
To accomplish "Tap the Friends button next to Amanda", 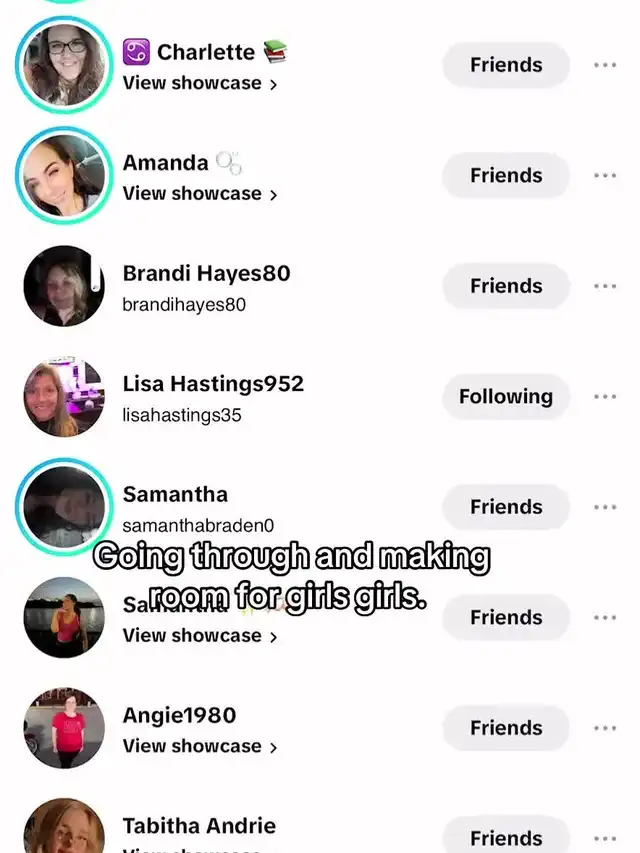I will (x=506, y=175).
